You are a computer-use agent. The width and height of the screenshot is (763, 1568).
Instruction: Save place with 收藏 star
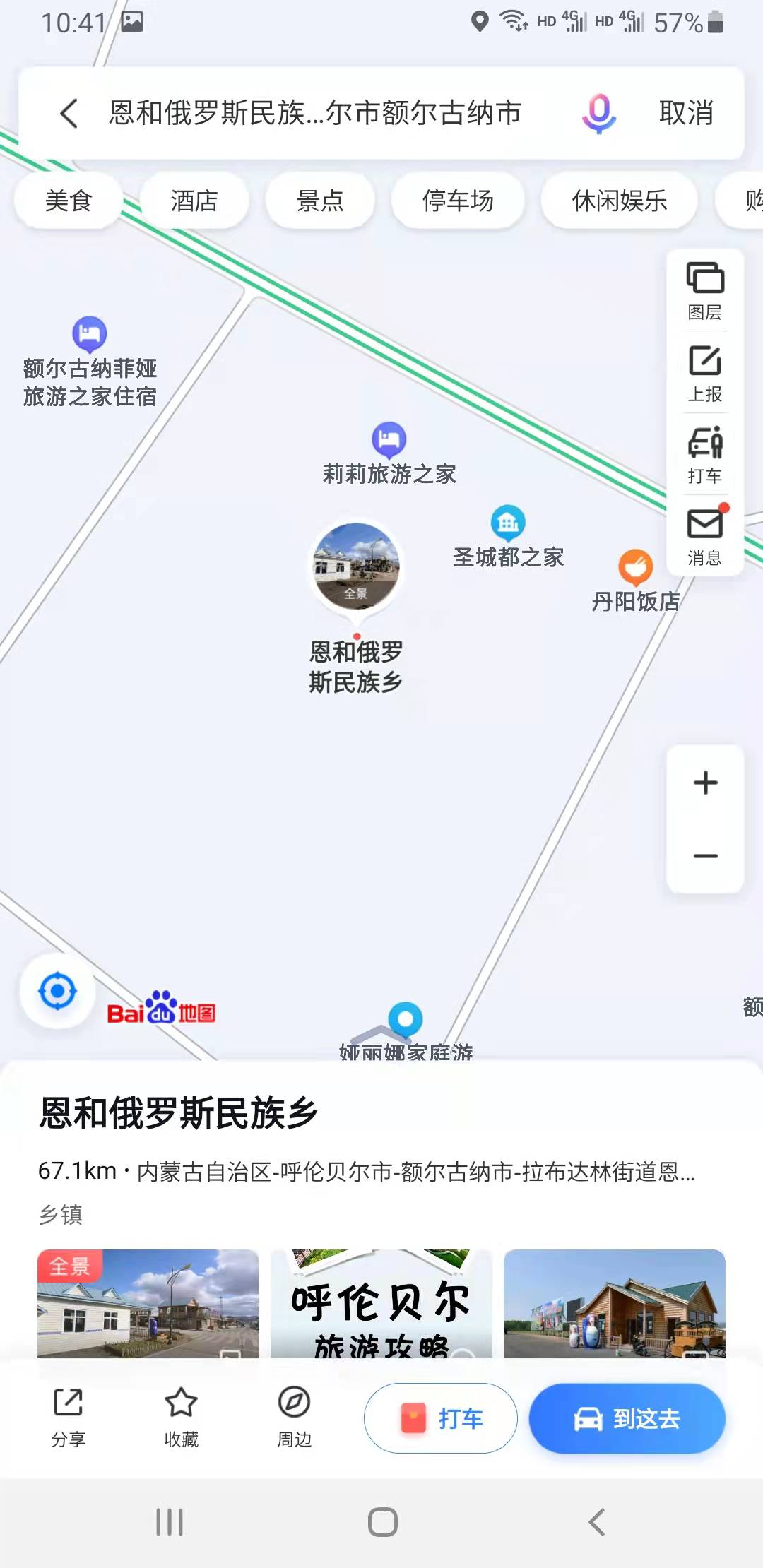[182, 1417]
